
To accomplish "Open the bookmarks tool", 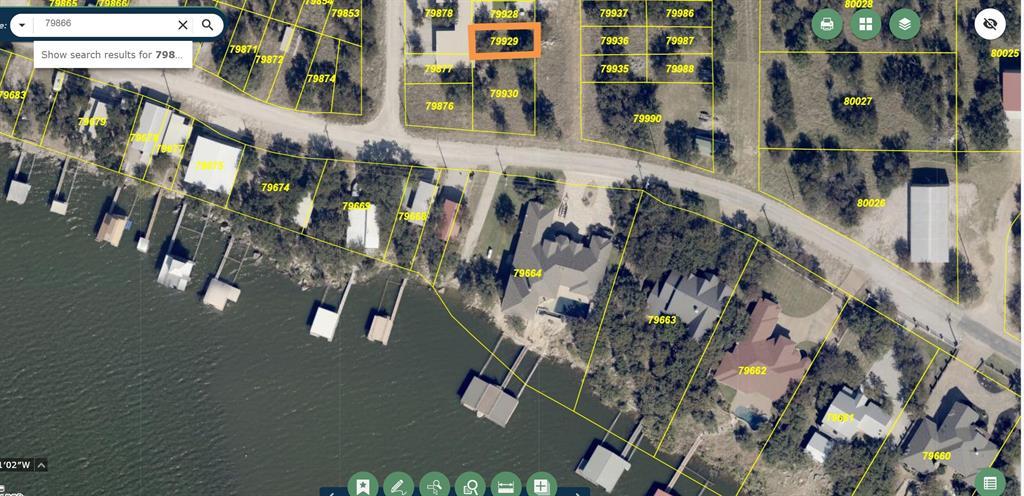I will [x=362, y=486].
